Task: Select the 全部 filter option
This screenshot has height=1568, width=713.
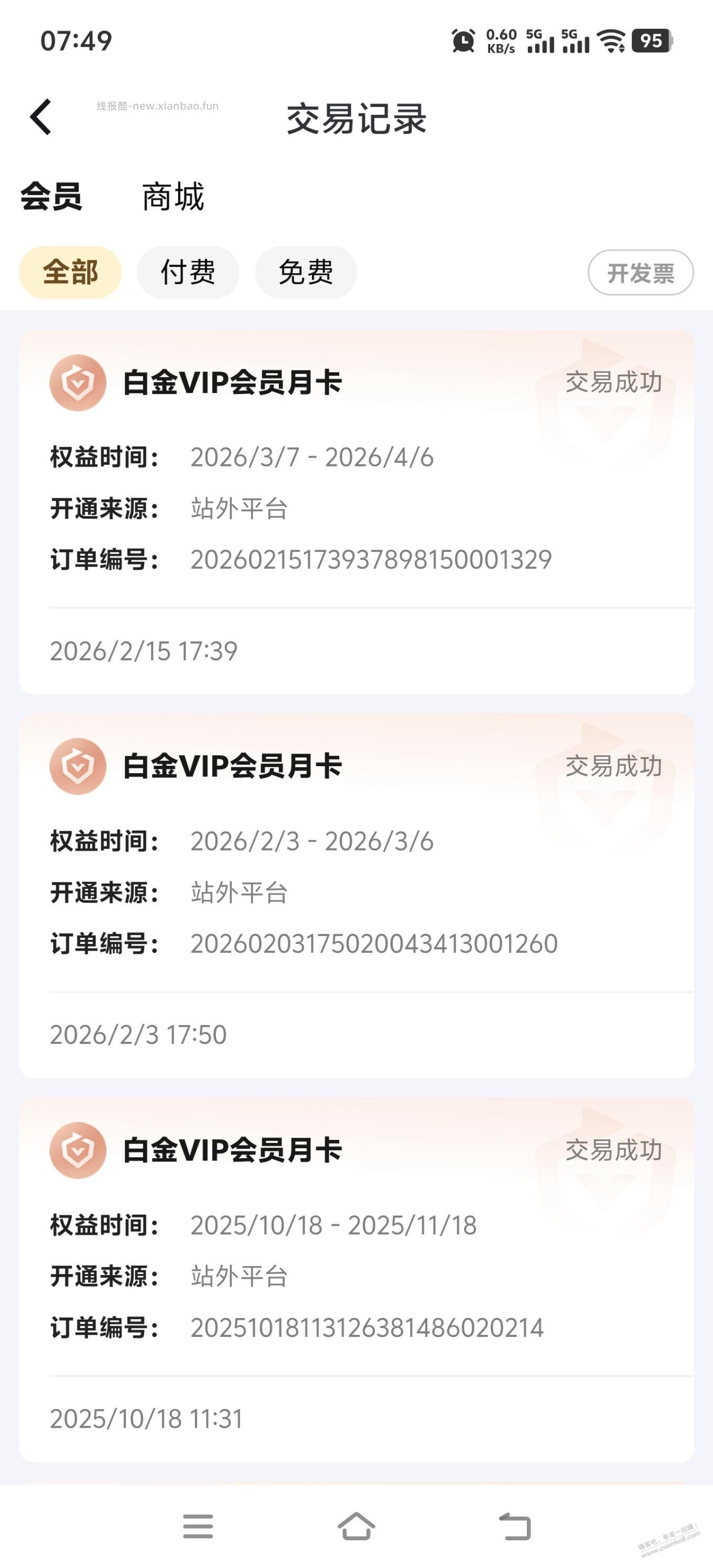Action: [71, 273]
